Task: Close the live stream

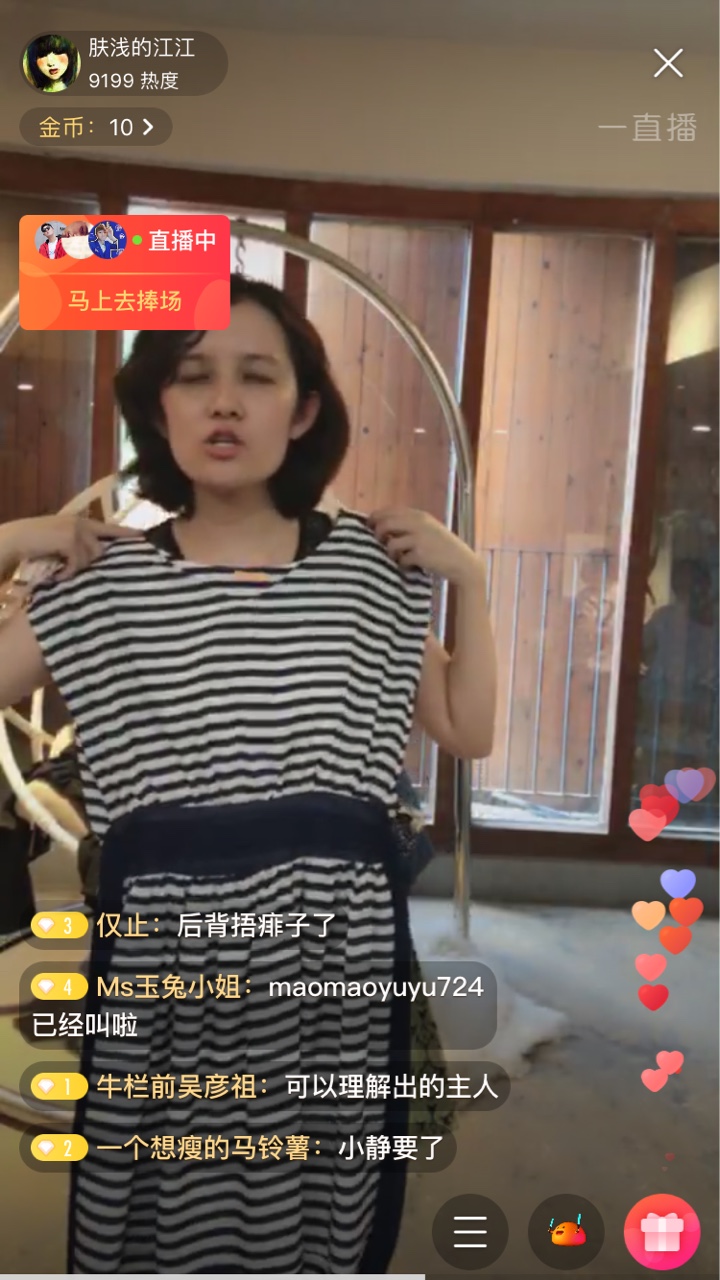Action: [668, 63]
